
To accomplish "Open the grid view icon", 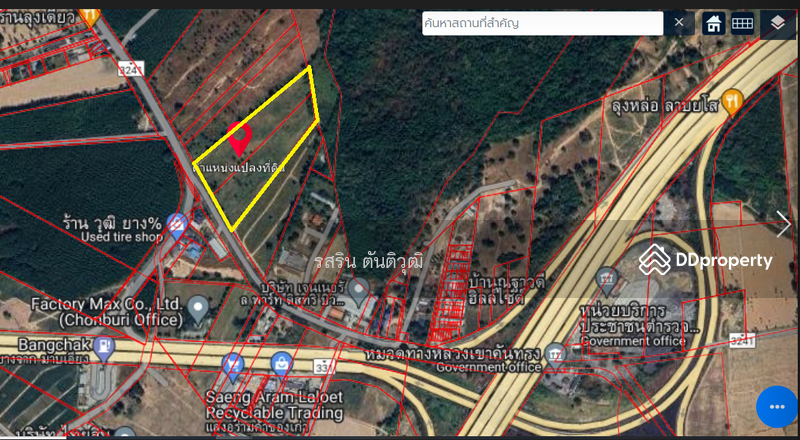I will pos(742,23).
